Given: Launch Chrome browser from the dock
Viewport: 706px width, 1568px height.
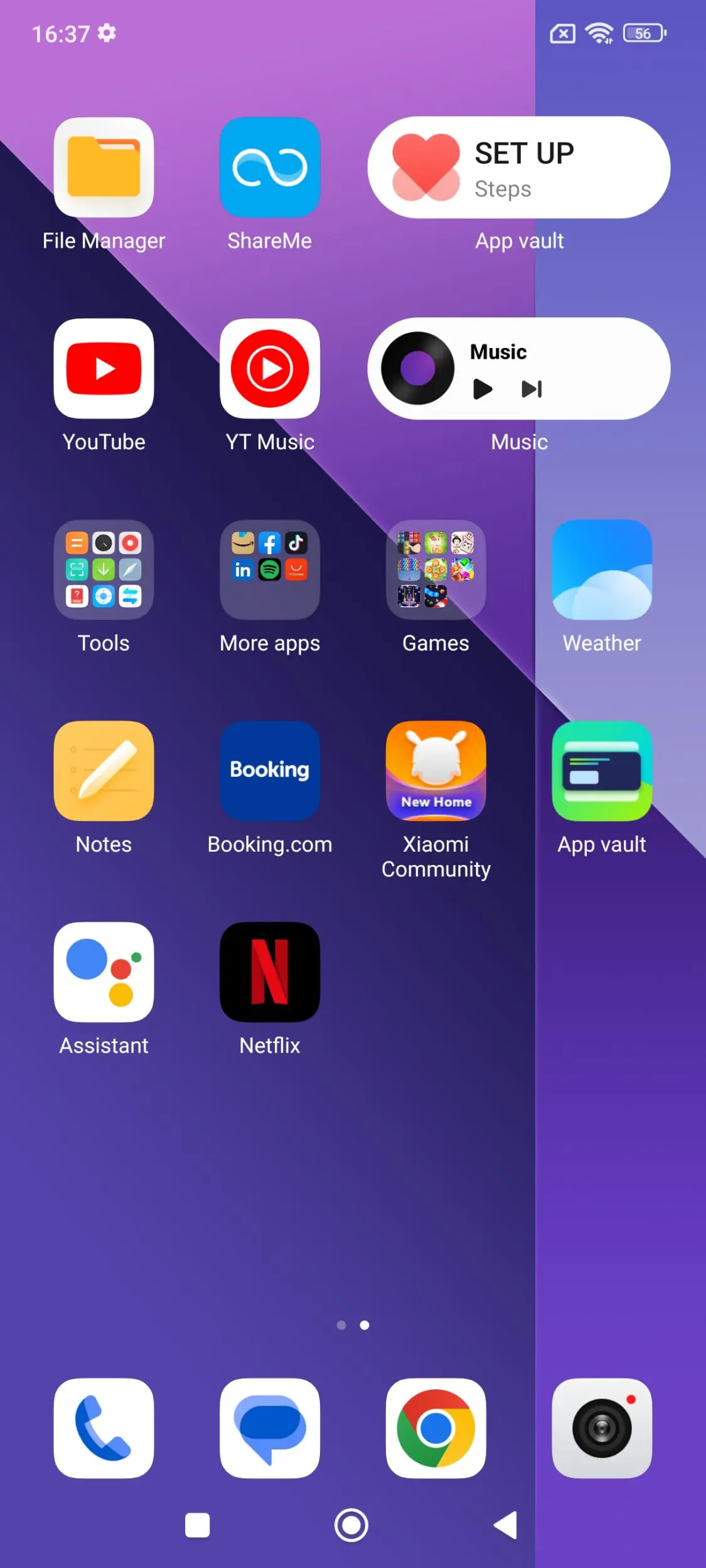Looking at the screenshot, I should point(436,1428).
